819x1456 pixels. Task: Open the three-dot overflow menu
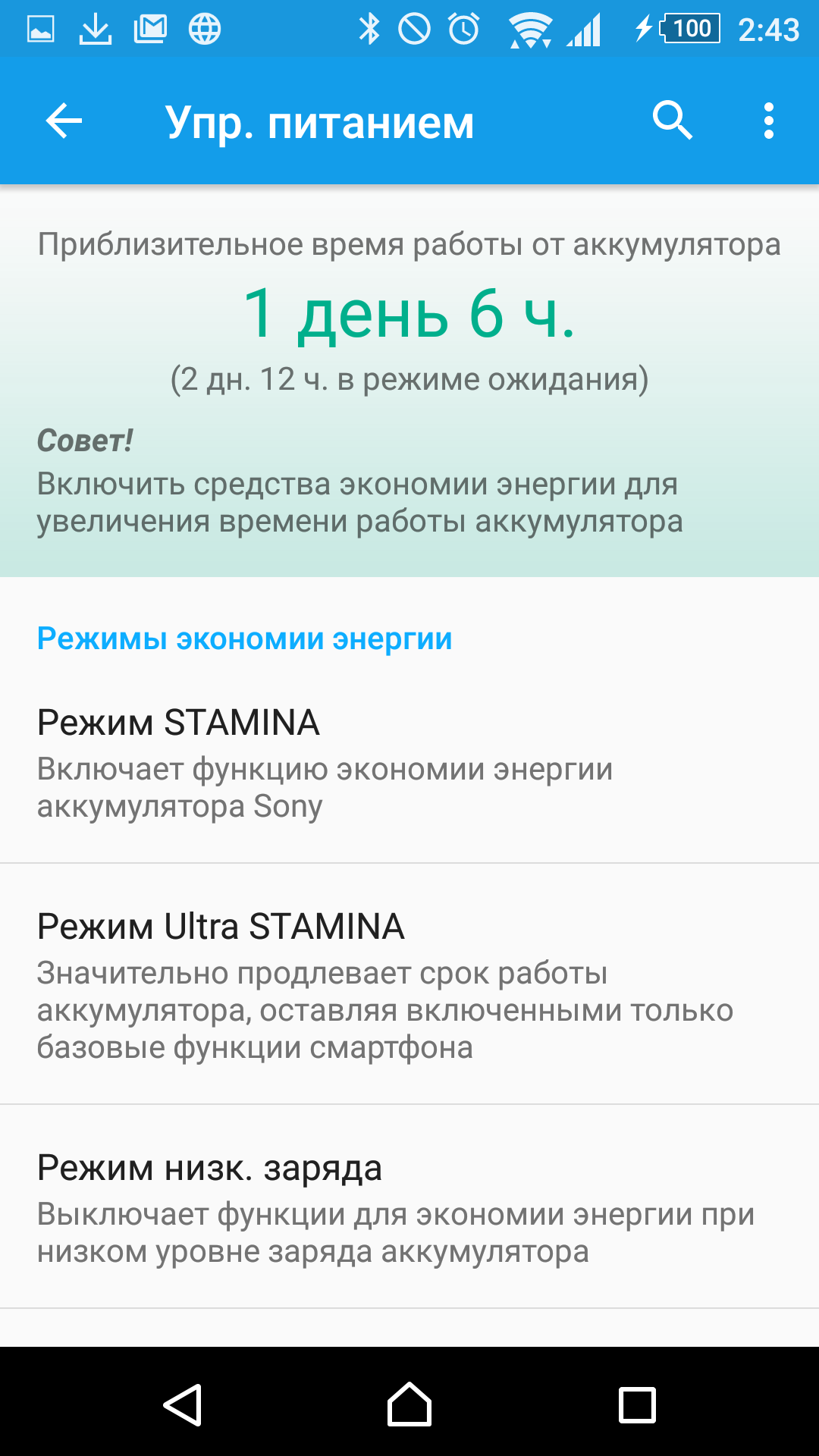767,121
